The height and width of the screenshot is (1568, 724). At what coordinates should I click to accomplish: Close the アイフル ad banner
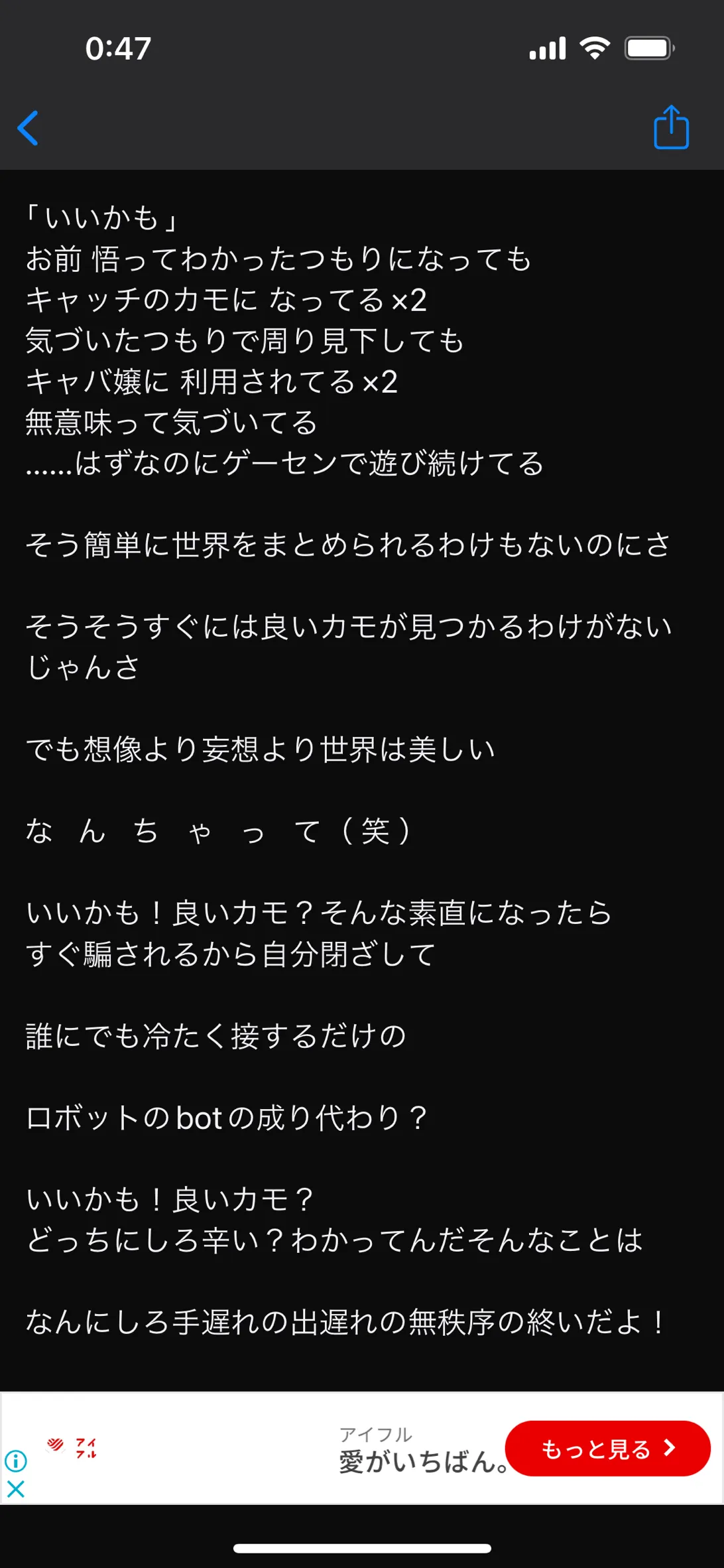tap(16, 1489)
